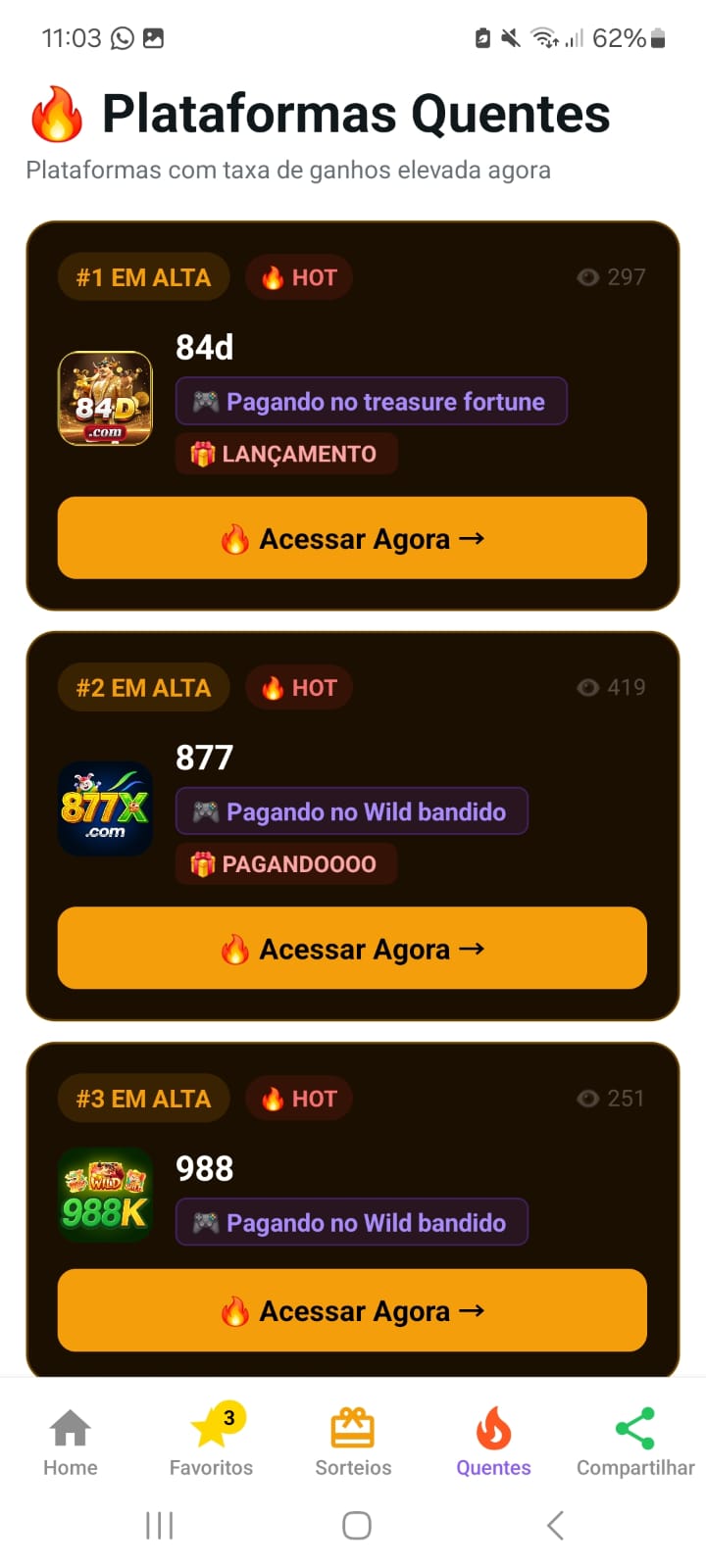The image size is (706, 1568).
Task: Open the 988K platform logo
Action: pyautogui.click(x=105, y=1194)
